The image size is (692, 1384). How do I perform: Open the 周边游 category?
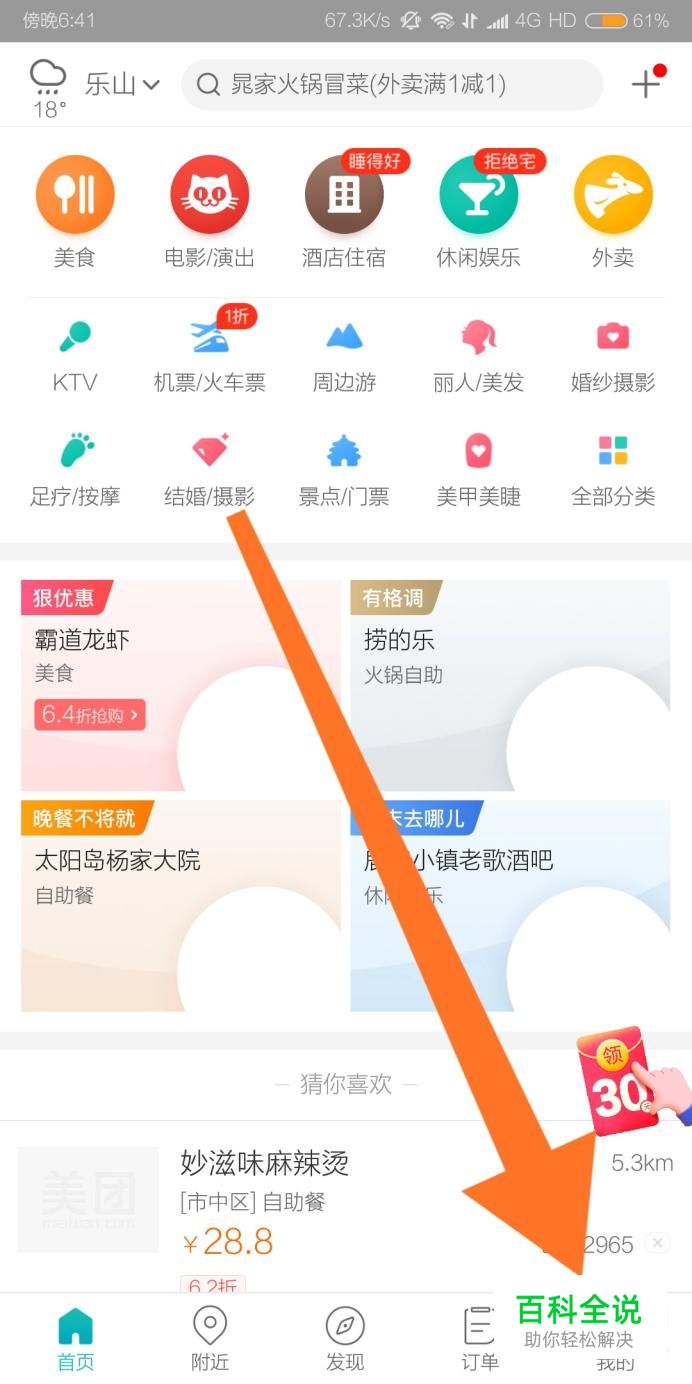344,354
